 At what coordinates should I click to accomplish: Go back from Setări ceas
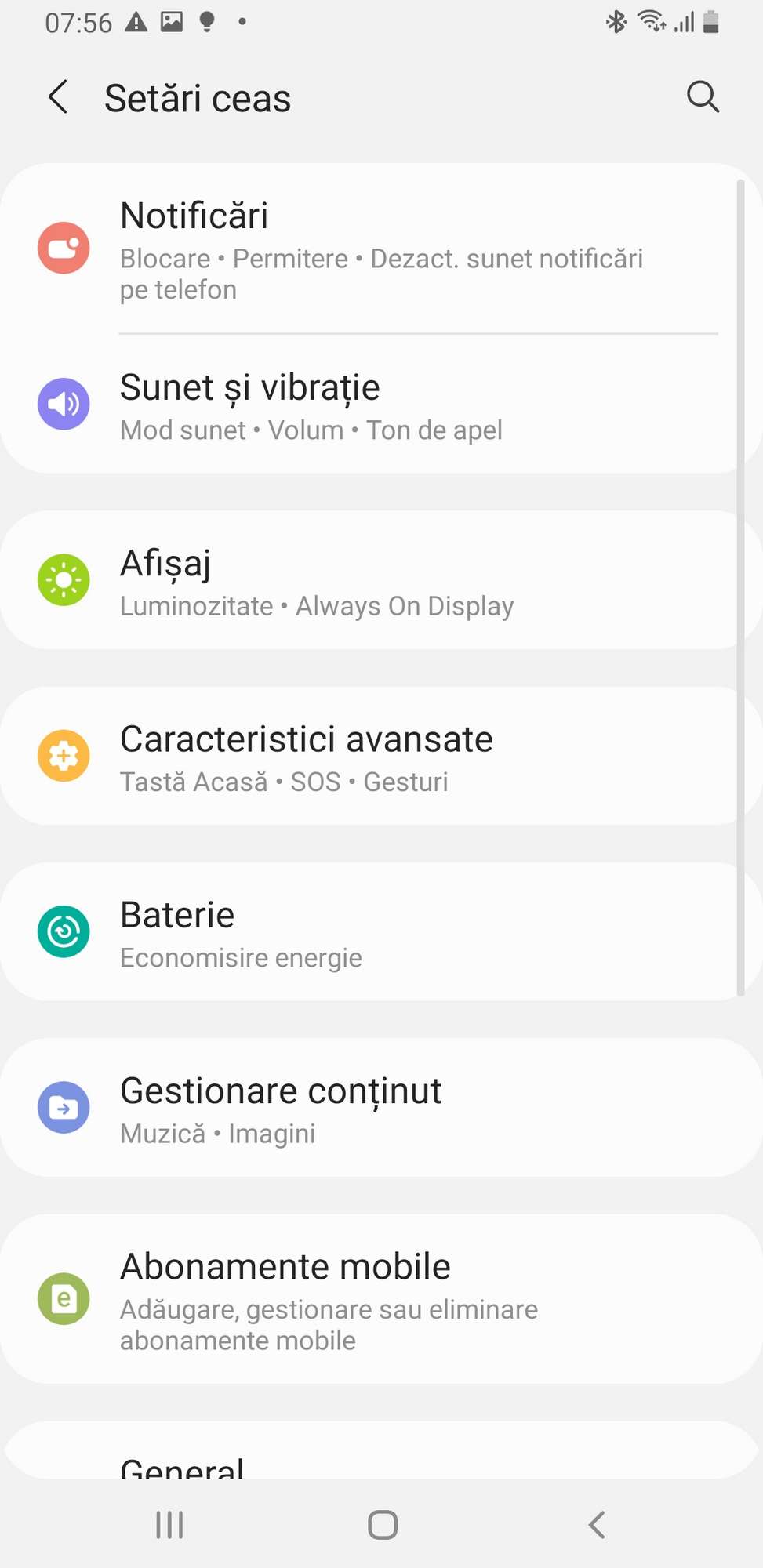(59, 97)
